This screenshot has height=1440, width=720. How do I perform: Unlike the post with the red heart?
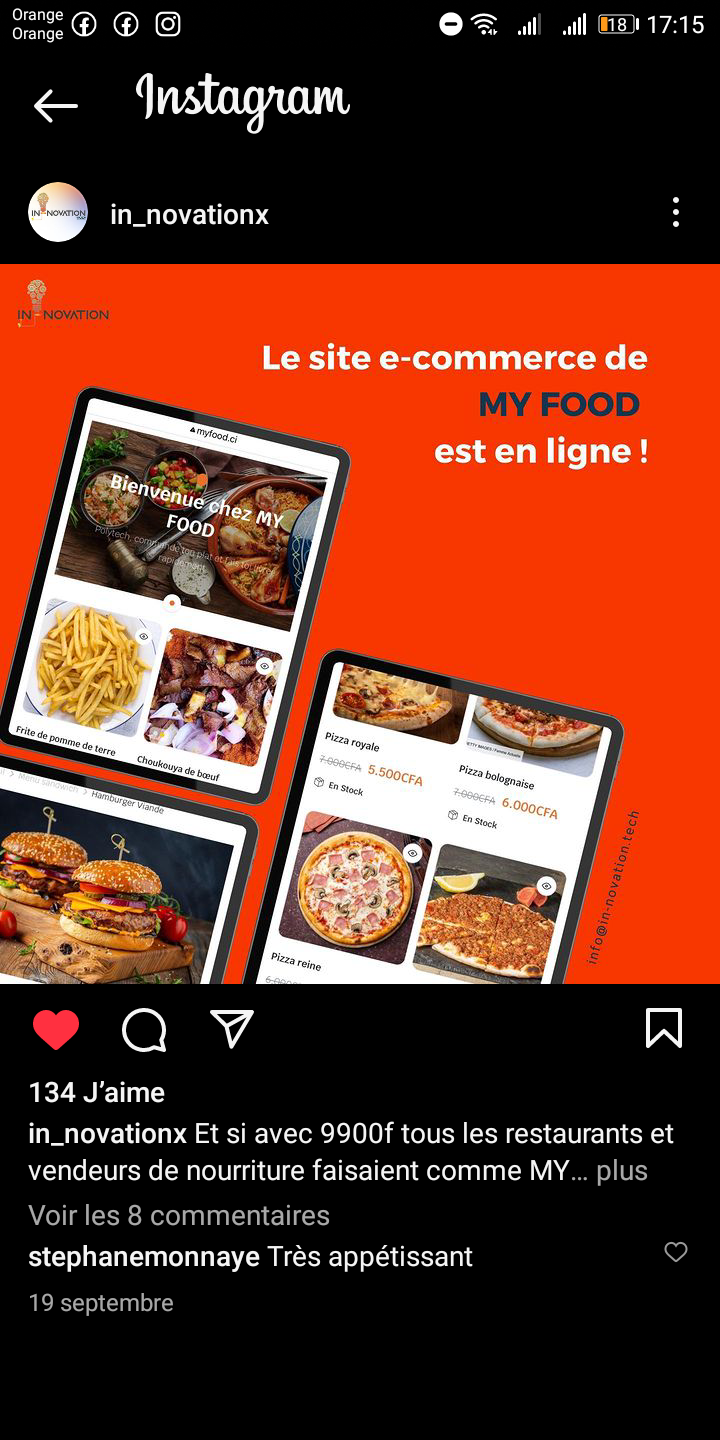tap(56, 1029)
